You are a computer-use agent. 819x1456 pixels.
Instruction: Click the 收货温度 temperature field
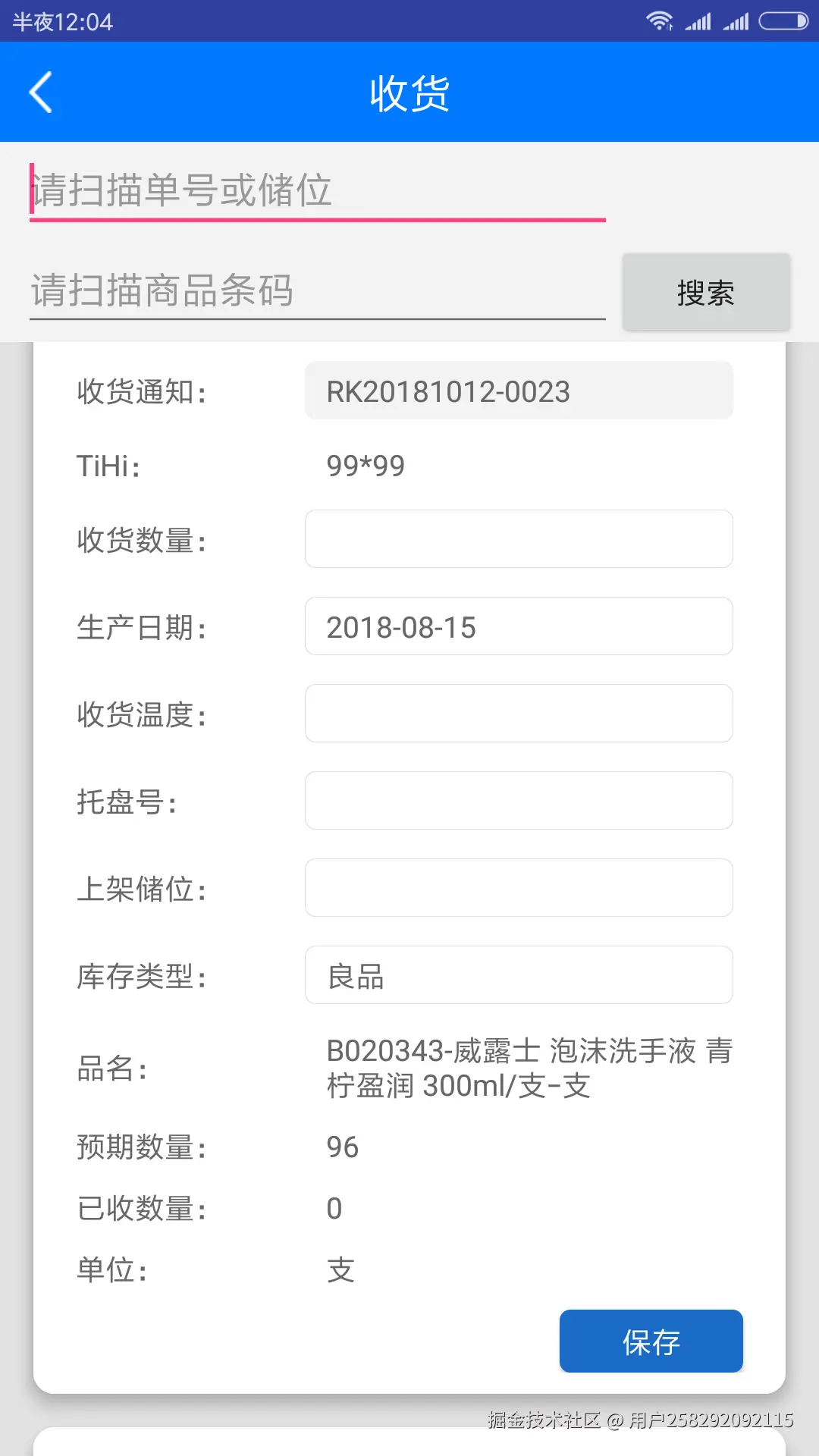(518, 713)
